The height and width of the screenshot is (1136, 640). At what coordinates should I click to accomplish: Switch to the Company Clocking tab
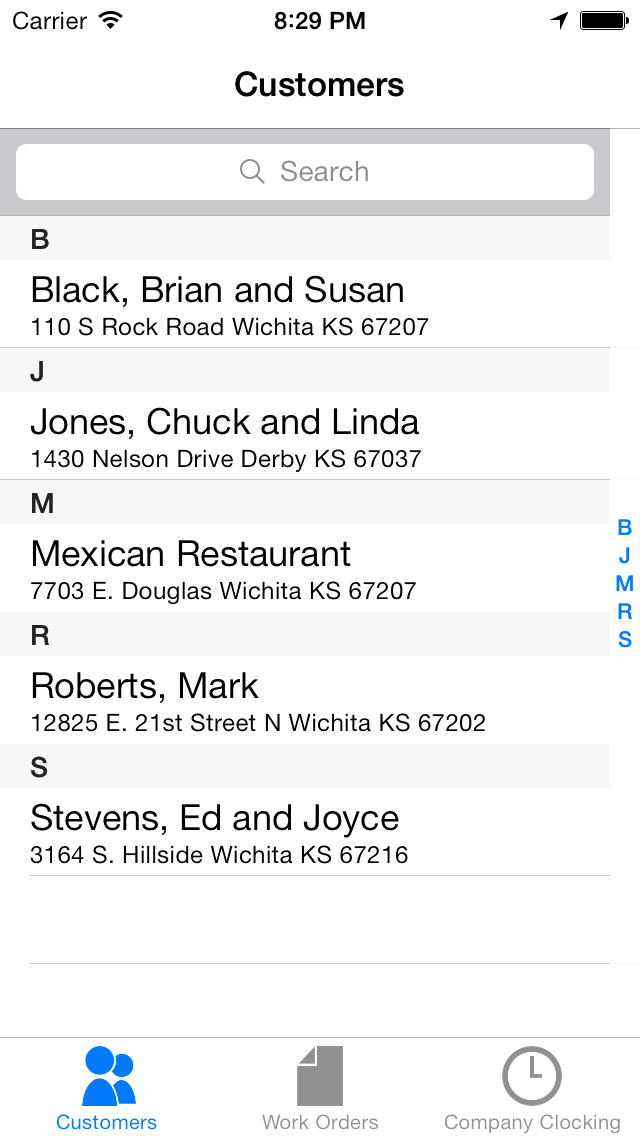point(532,1087)
